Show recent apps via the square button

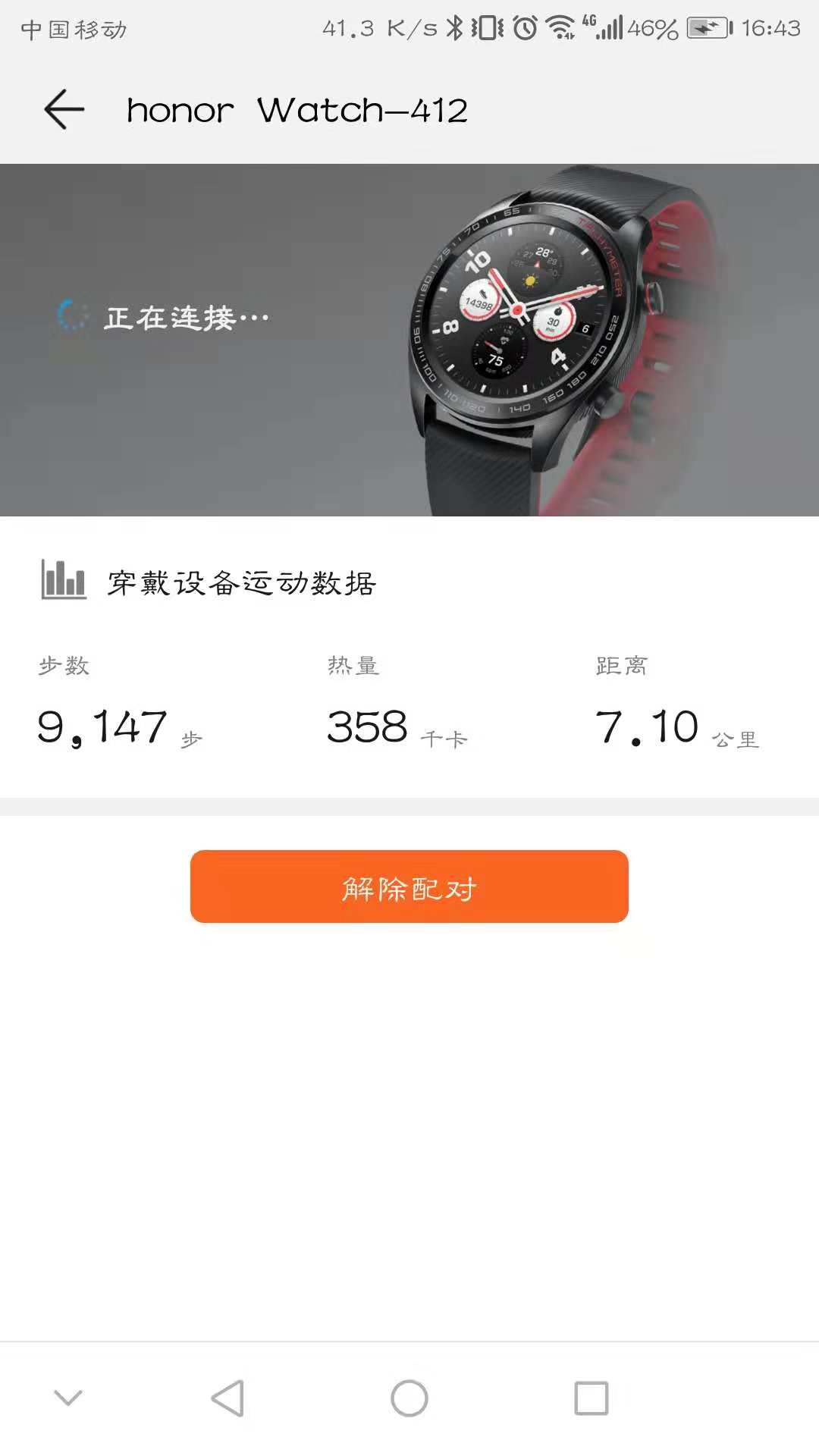[x=591, y=1398]
